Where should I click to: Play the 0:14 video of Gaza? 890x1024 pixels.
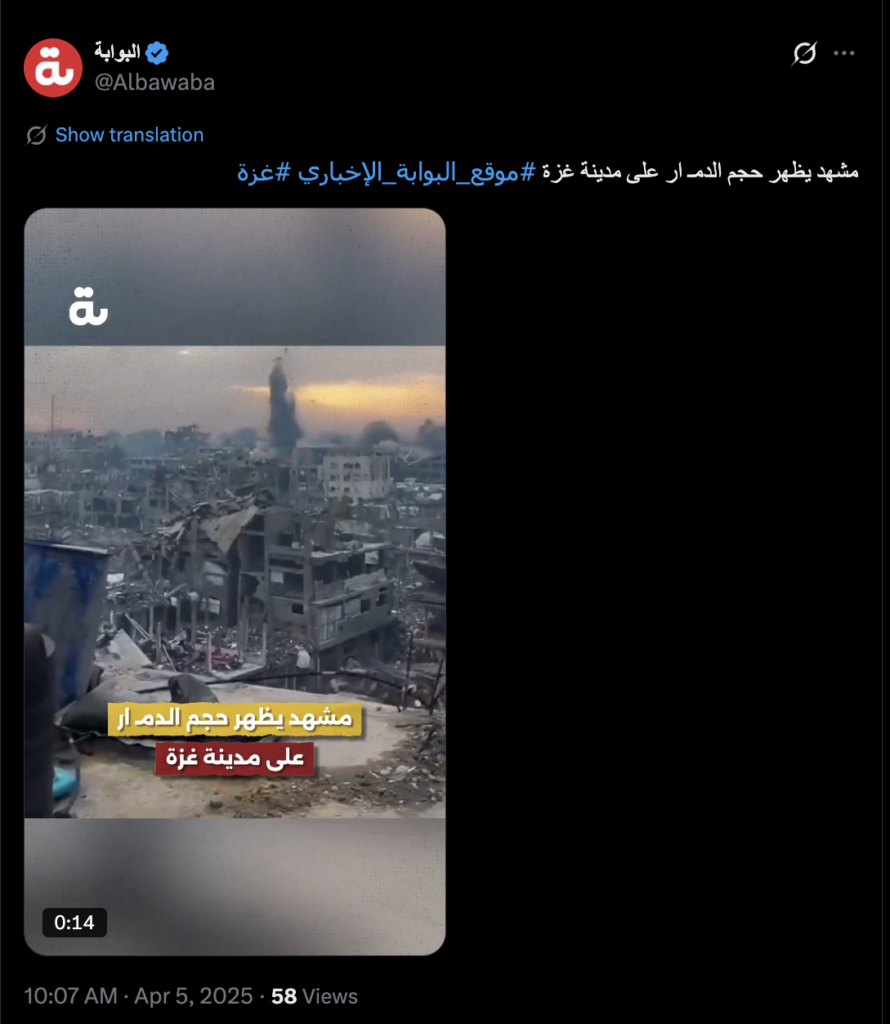[x=235, y=581]
